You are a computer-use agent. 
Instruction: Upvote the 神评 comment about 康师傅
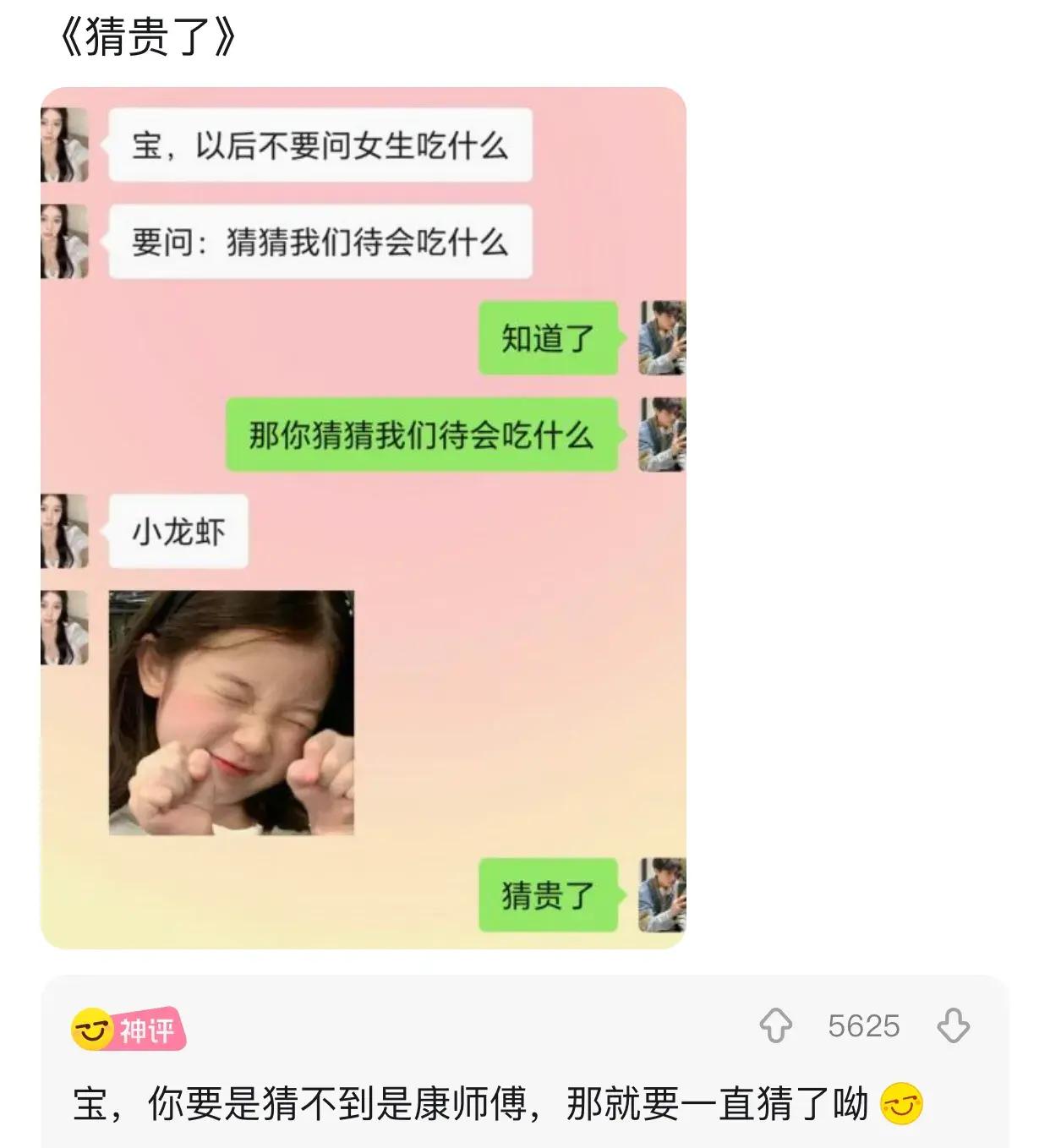[x=775, y=1026]
